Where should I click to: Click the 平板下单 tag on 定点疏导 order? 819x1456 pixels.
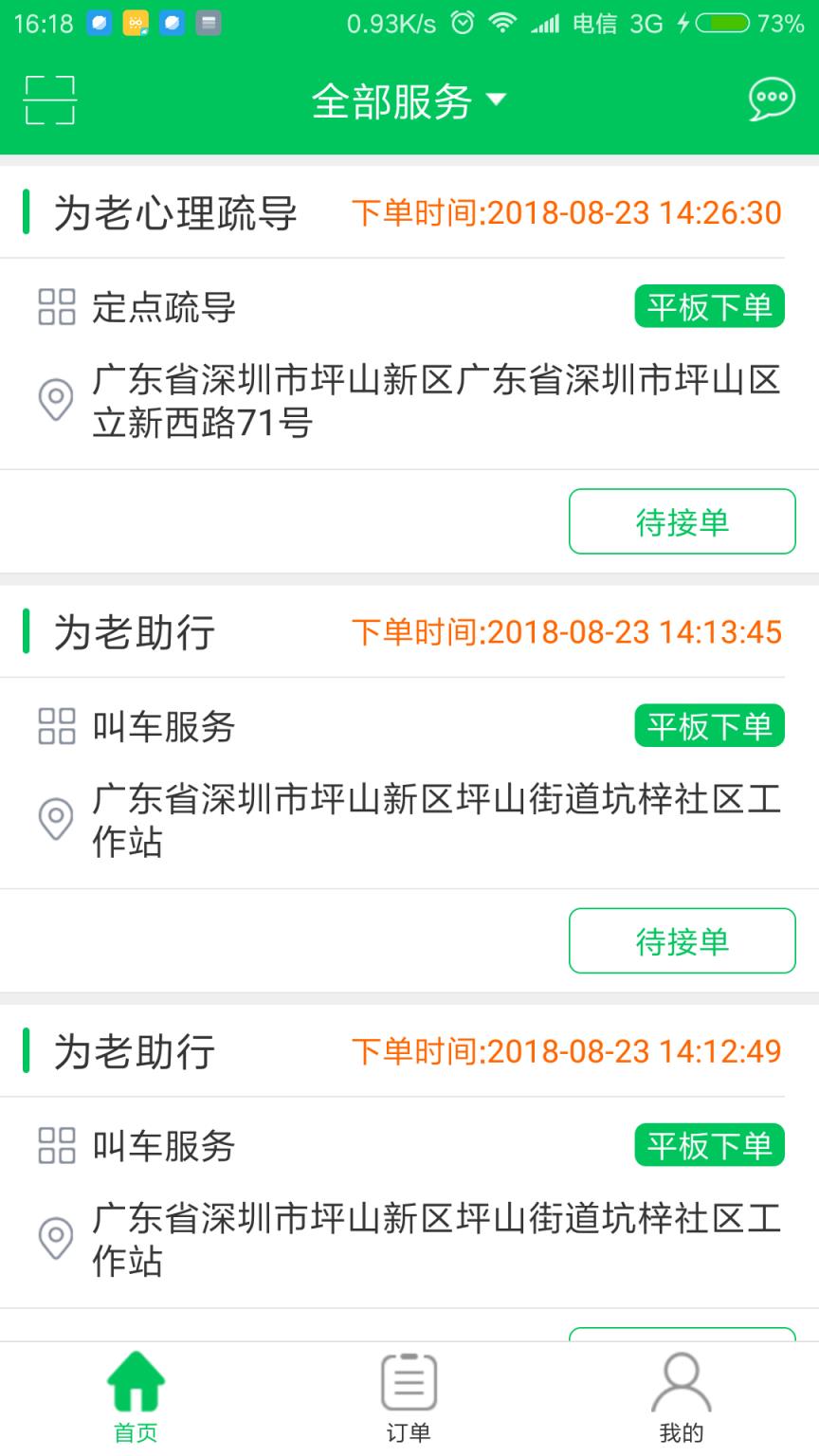(709, 306)
